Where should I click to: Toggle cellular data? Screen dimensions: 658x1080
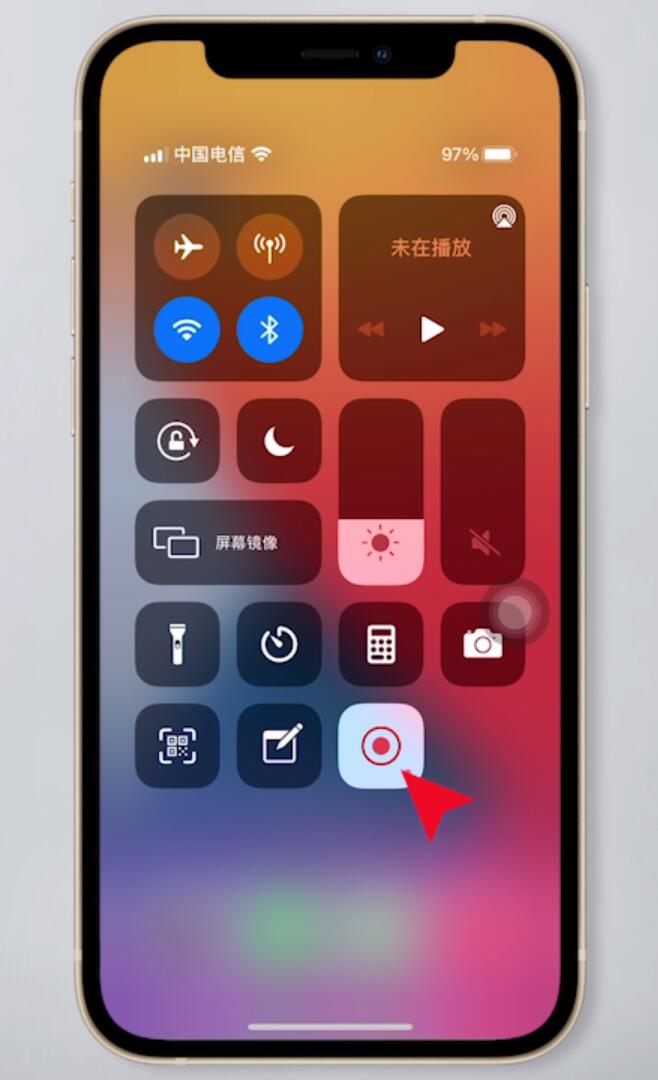269,246
